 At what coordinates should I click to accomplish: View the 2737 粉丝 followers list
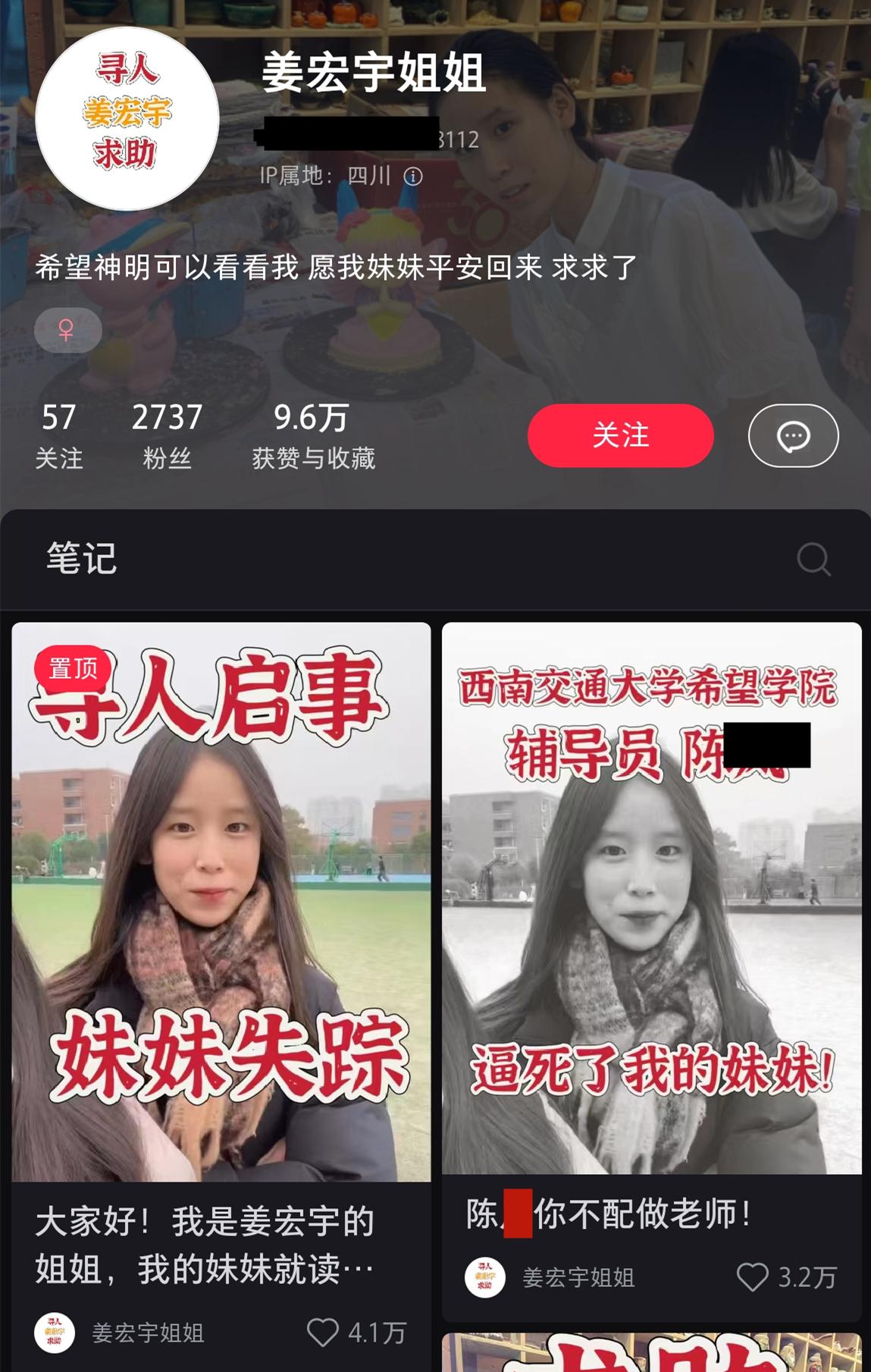167,436
